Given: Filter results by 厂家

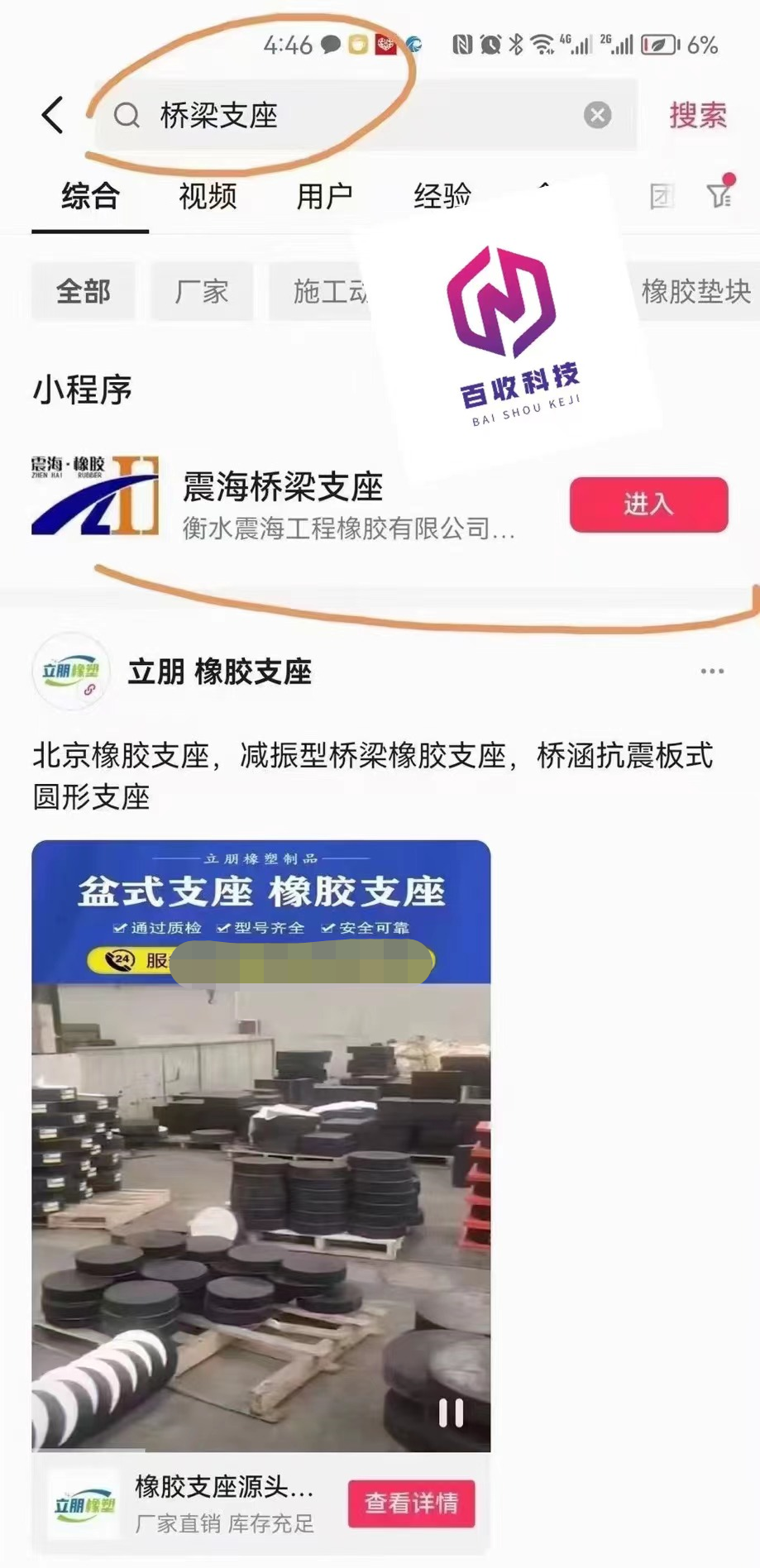Looking at the screenshot, I should click(x=201, y=291).
